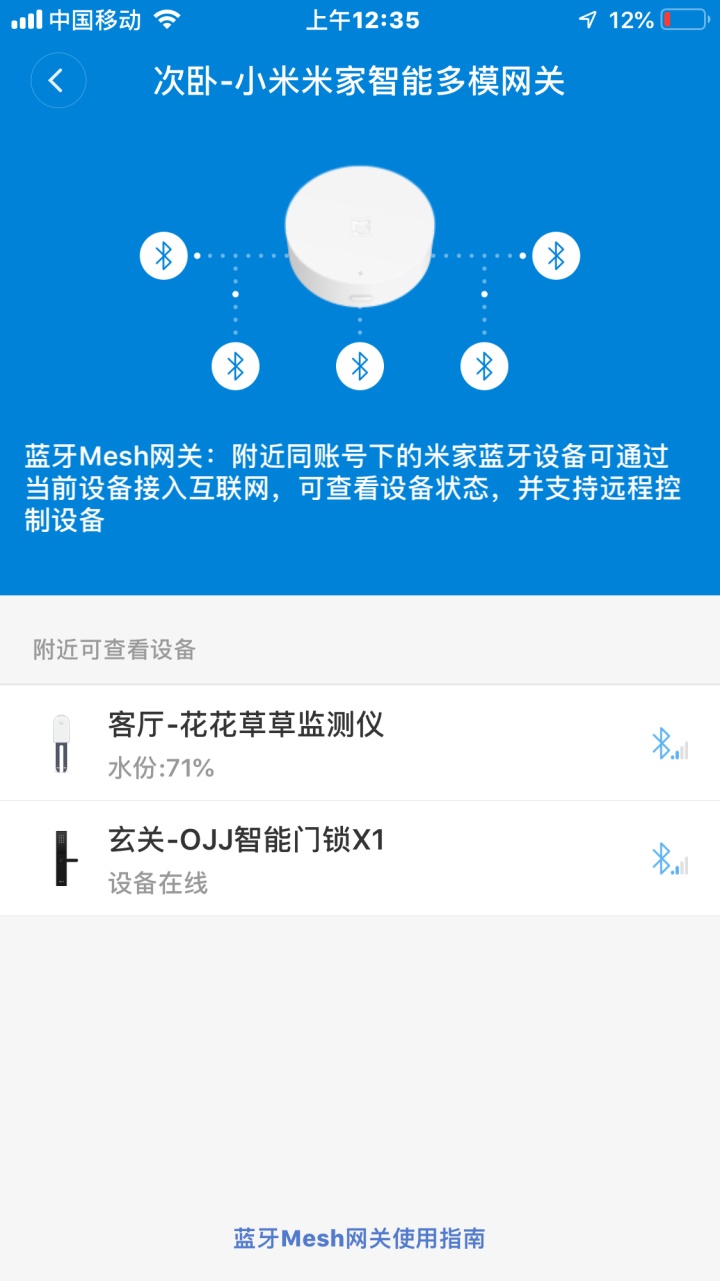Open 蓝牙Mesh网关使用指南 at the bottom
Viewport: 720px width, 1281px height.
pos(360,1238)
